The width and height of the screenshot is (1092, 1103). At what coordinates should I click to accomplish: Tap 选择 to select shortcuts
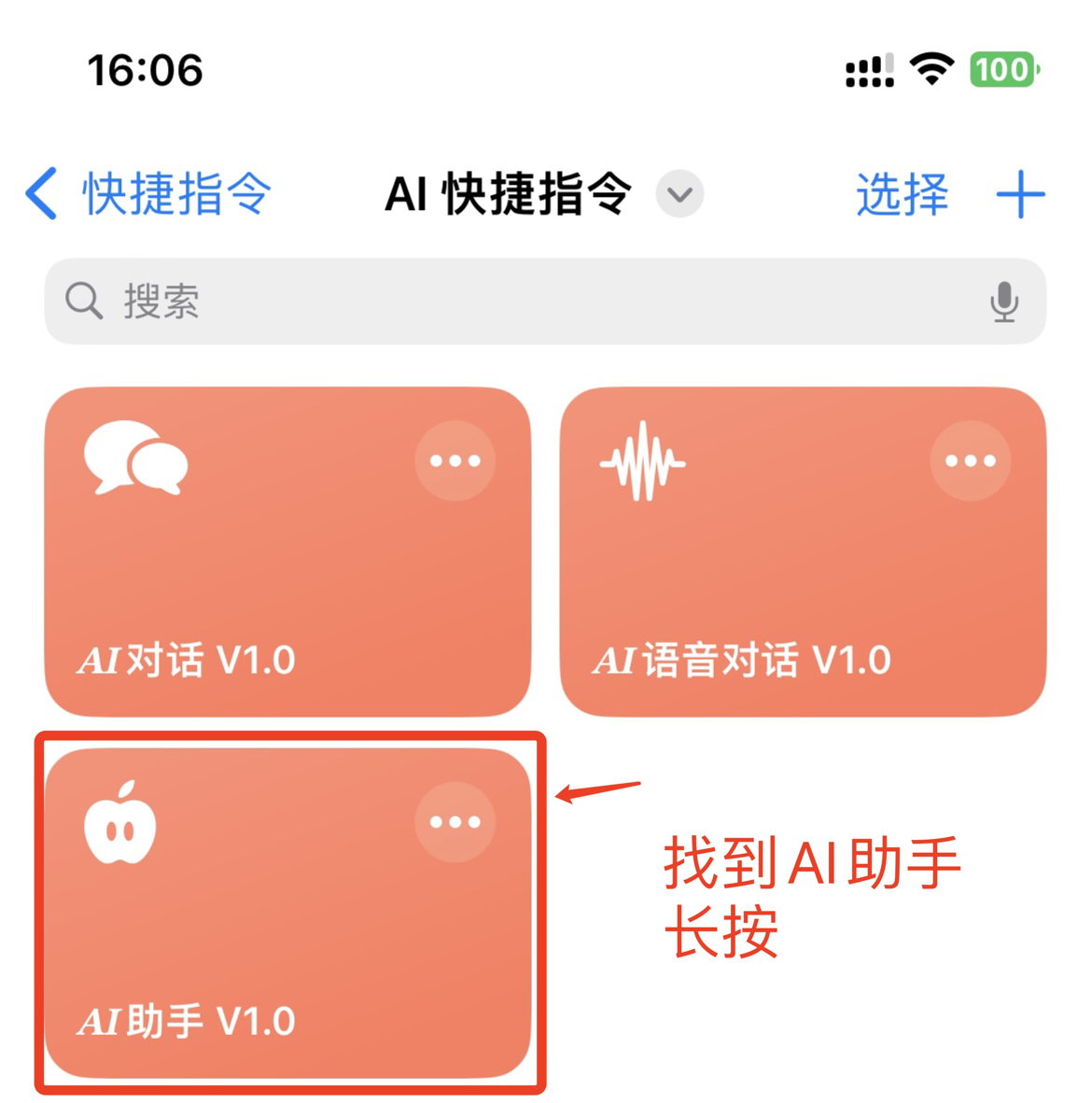point(902,195)
